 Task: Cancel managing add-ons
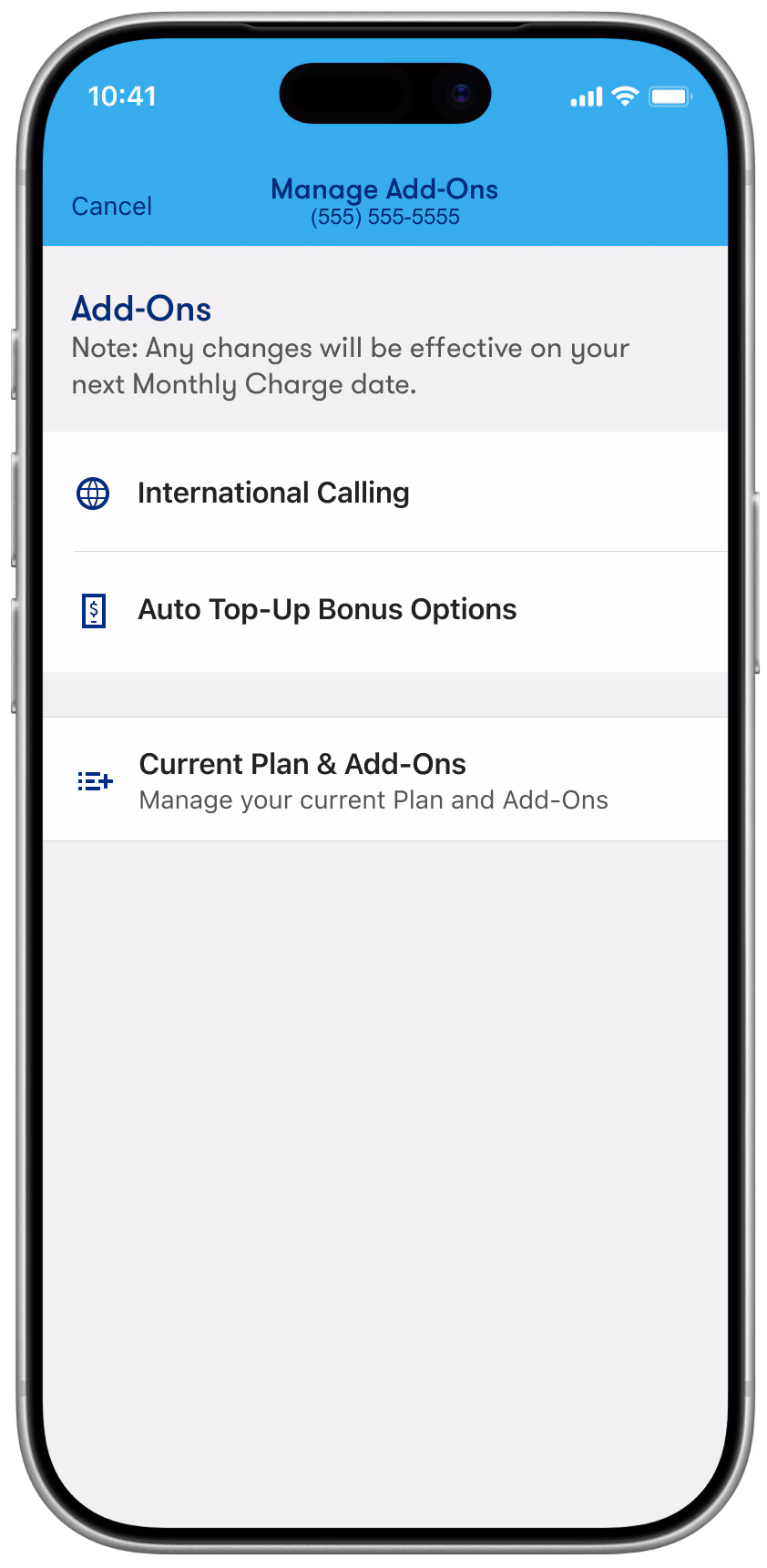point(111,206)
